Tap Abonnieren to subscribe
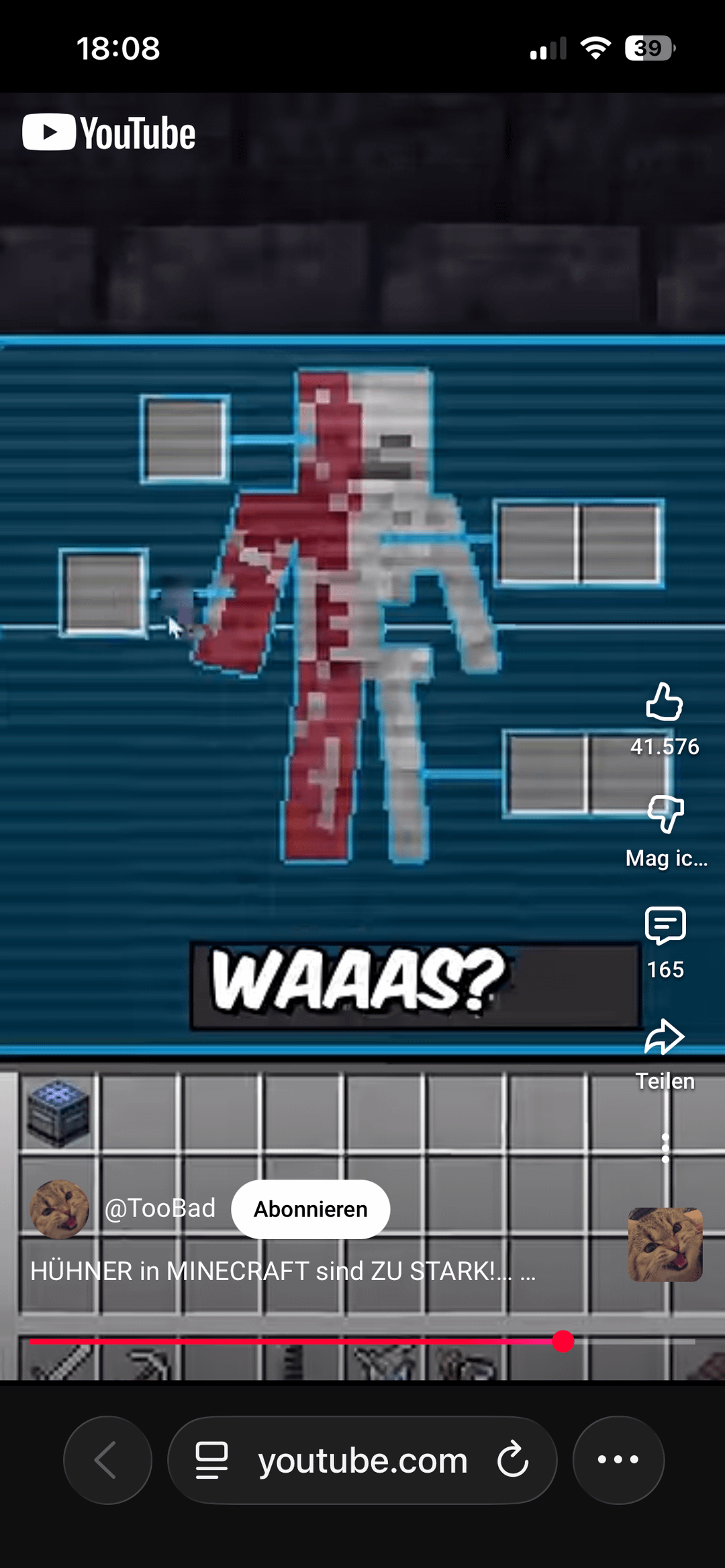 [x=310, y=1209]
